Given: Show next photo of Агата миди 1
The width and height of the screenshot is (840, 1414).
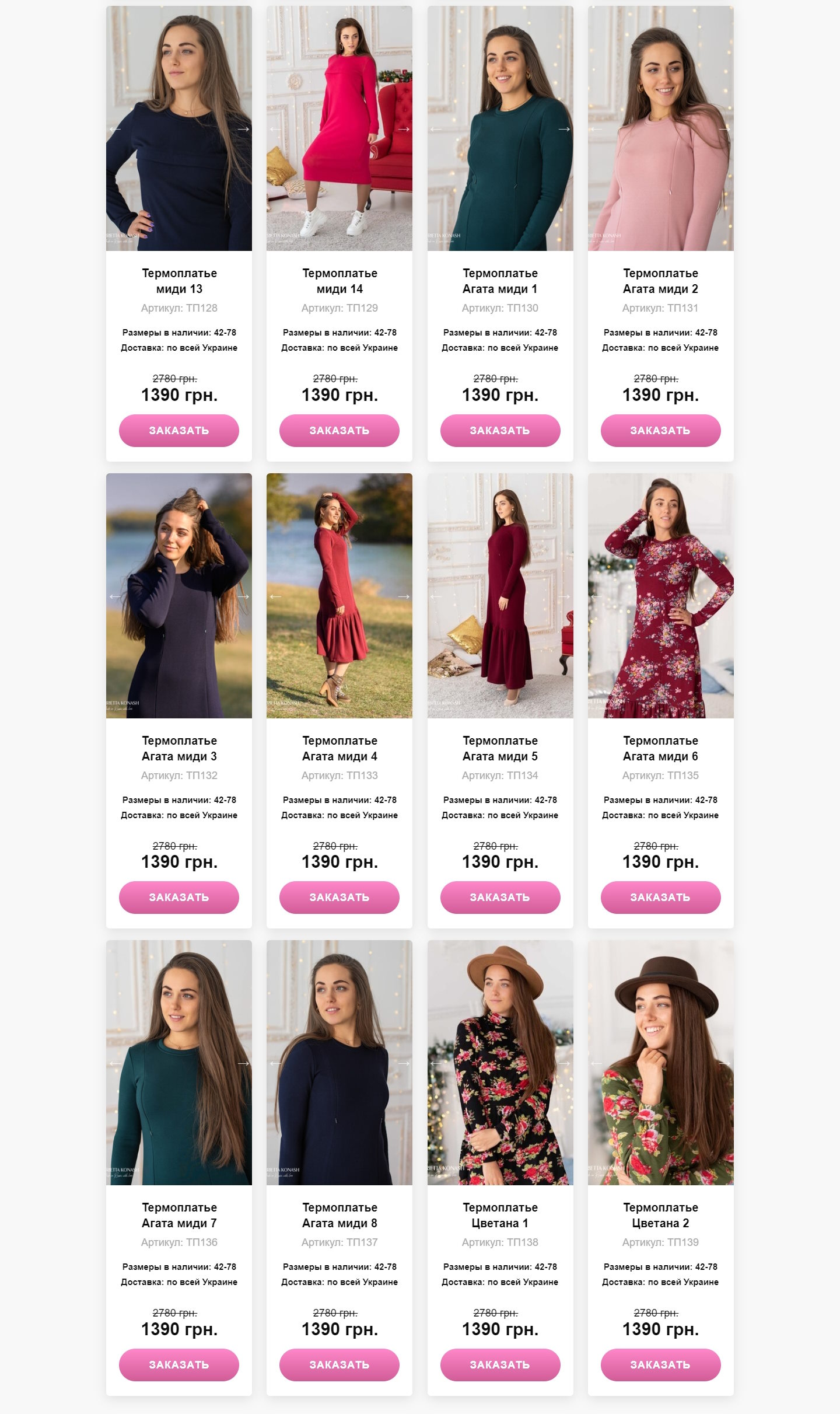Looking at the screenshot, I should (x=564, y=129).
